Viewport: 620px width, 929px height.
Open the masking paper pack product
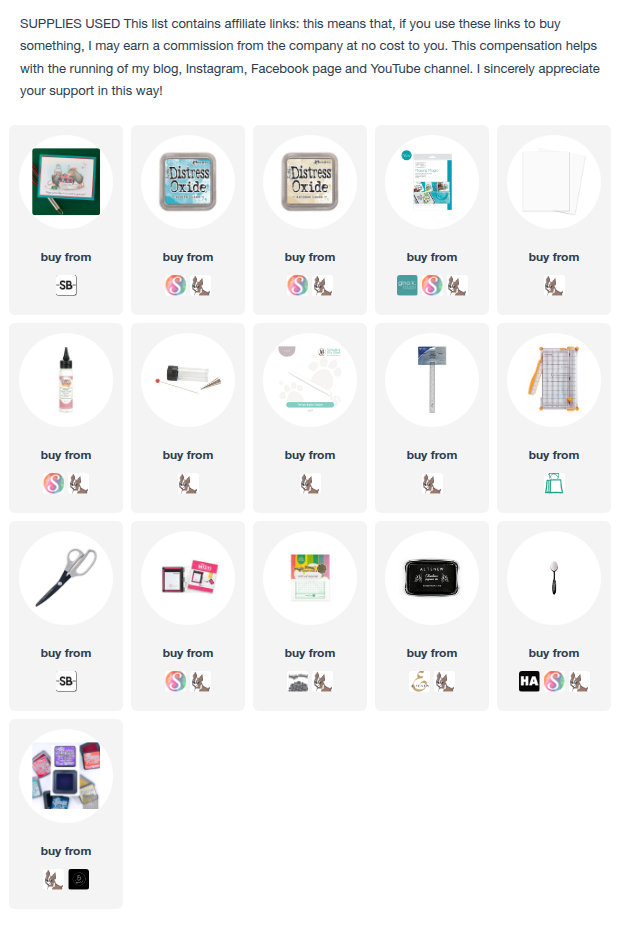tap(432, 181)
